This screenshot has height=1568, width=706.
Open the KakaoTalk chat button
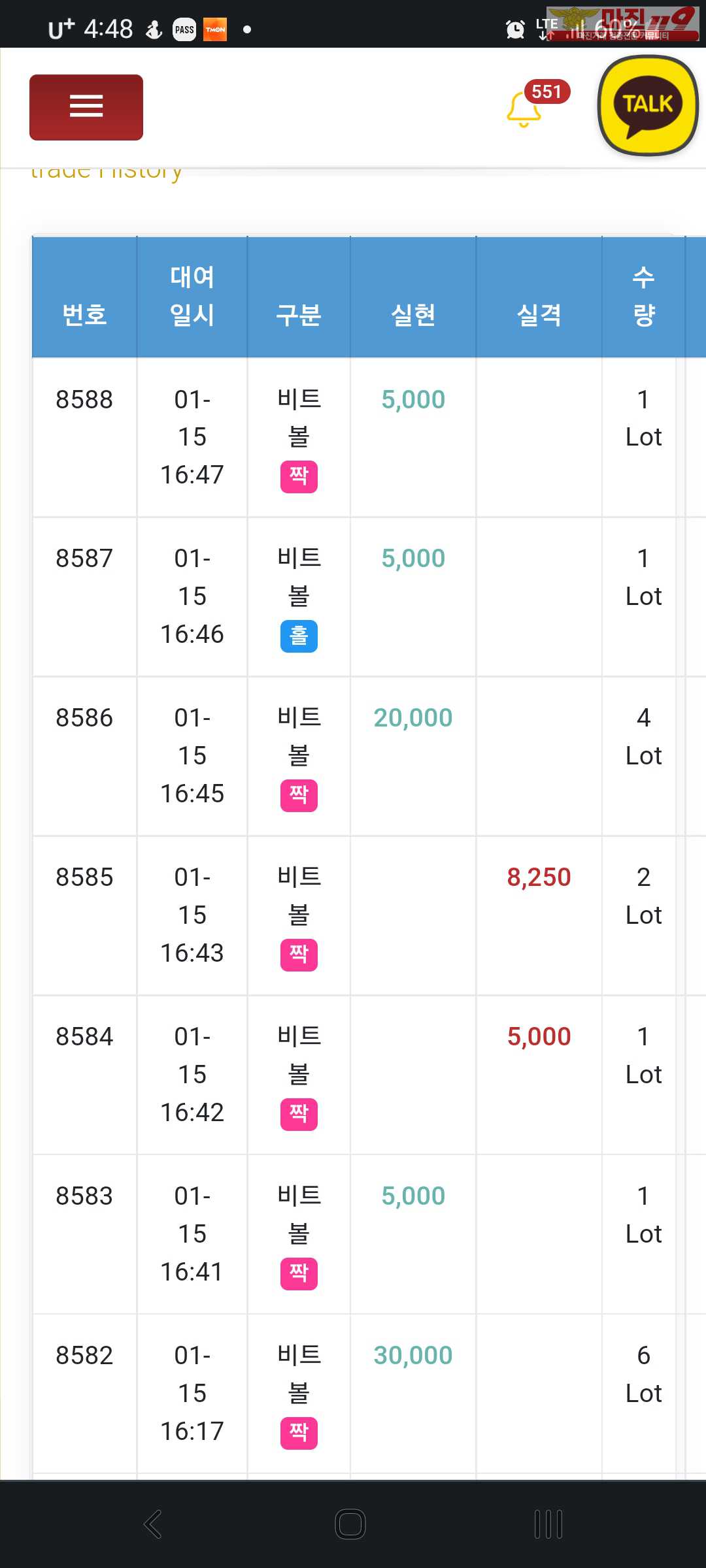pos(648,105)
